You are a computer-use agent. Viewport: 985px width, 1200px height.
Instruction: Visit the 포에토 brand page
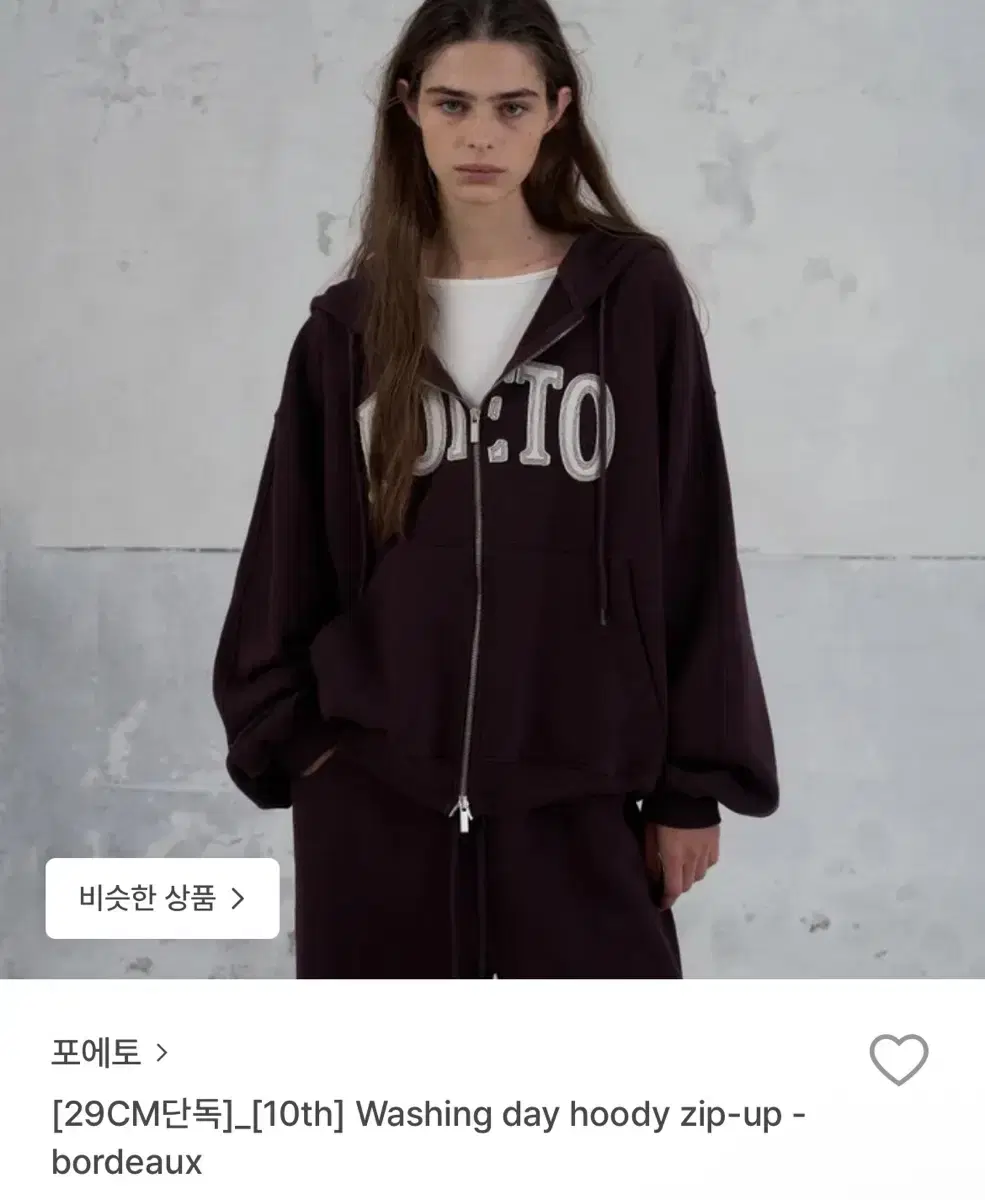(x=95, y=1052)
